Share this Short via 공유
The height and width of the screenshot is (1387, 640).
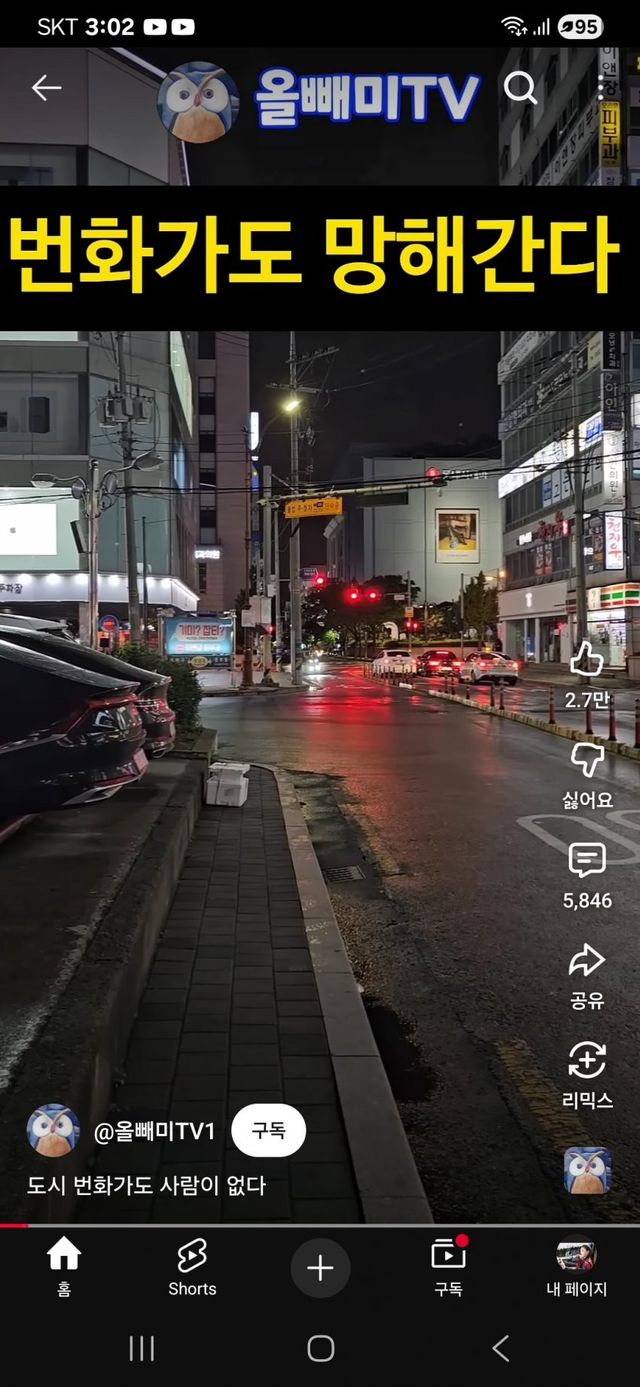coord(587,961)
